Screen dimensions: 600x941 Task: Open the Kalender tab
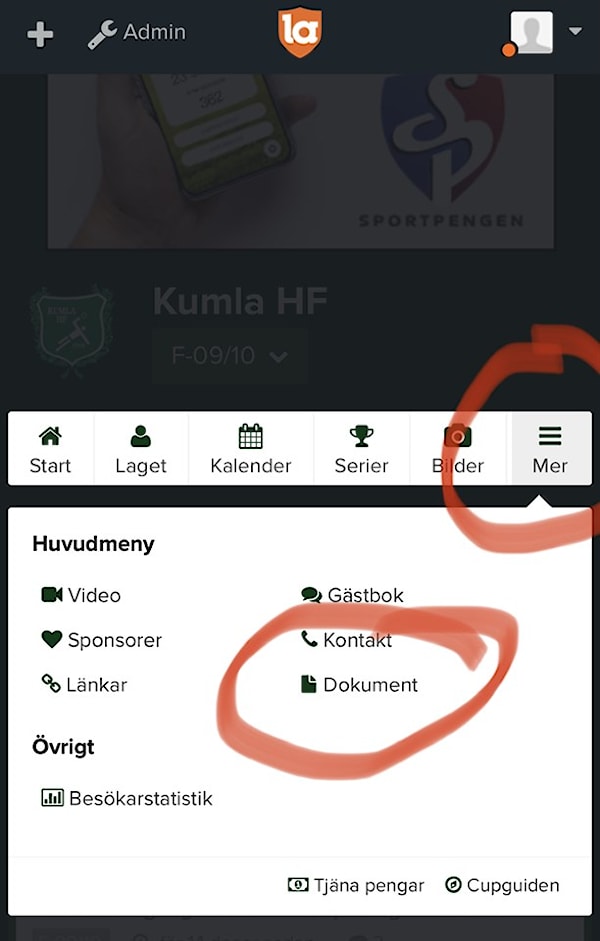(x=250, y=450)
